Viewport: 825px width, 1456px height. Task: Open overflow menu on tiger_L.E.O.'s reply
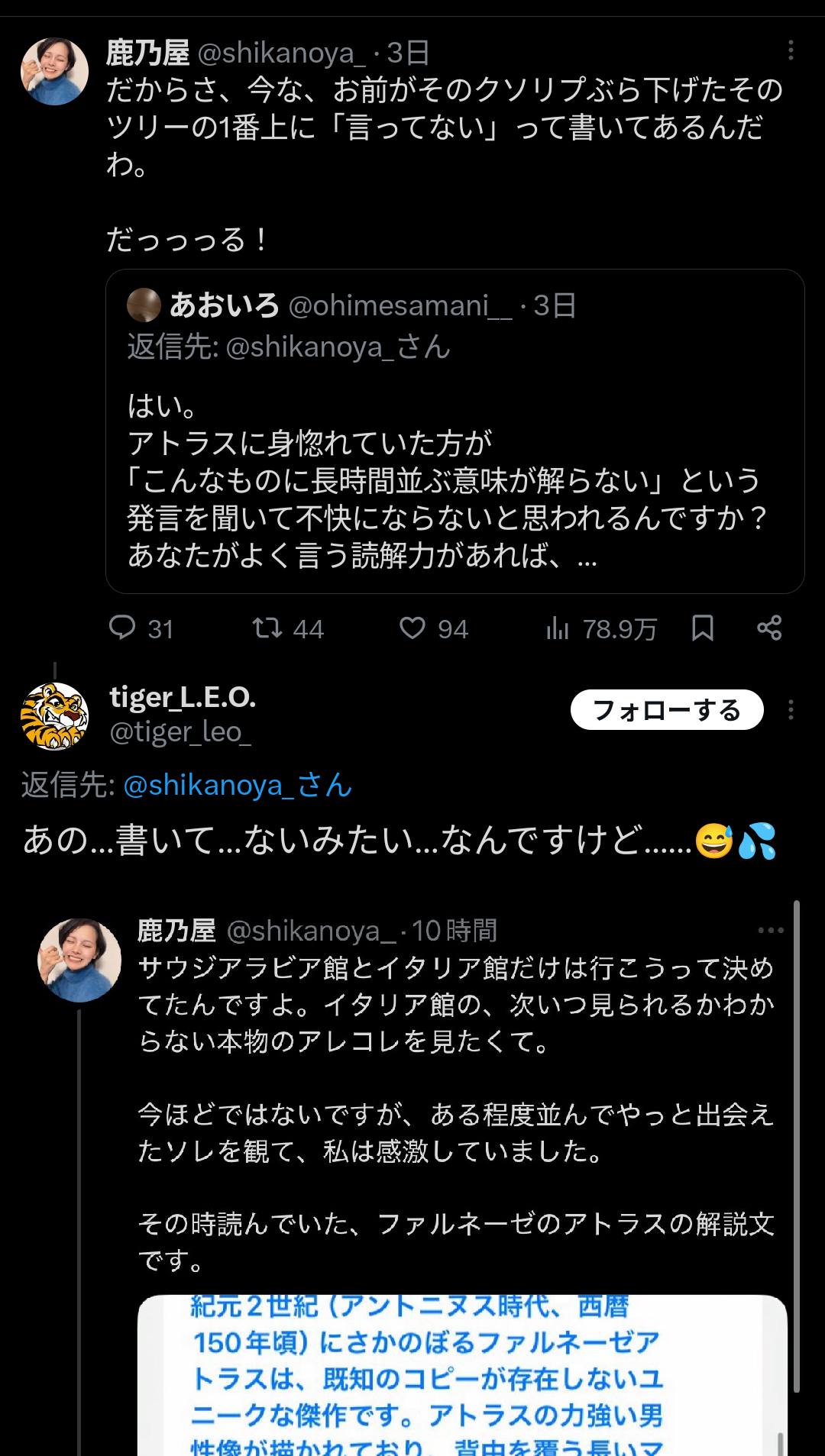[x=791, y=710]
